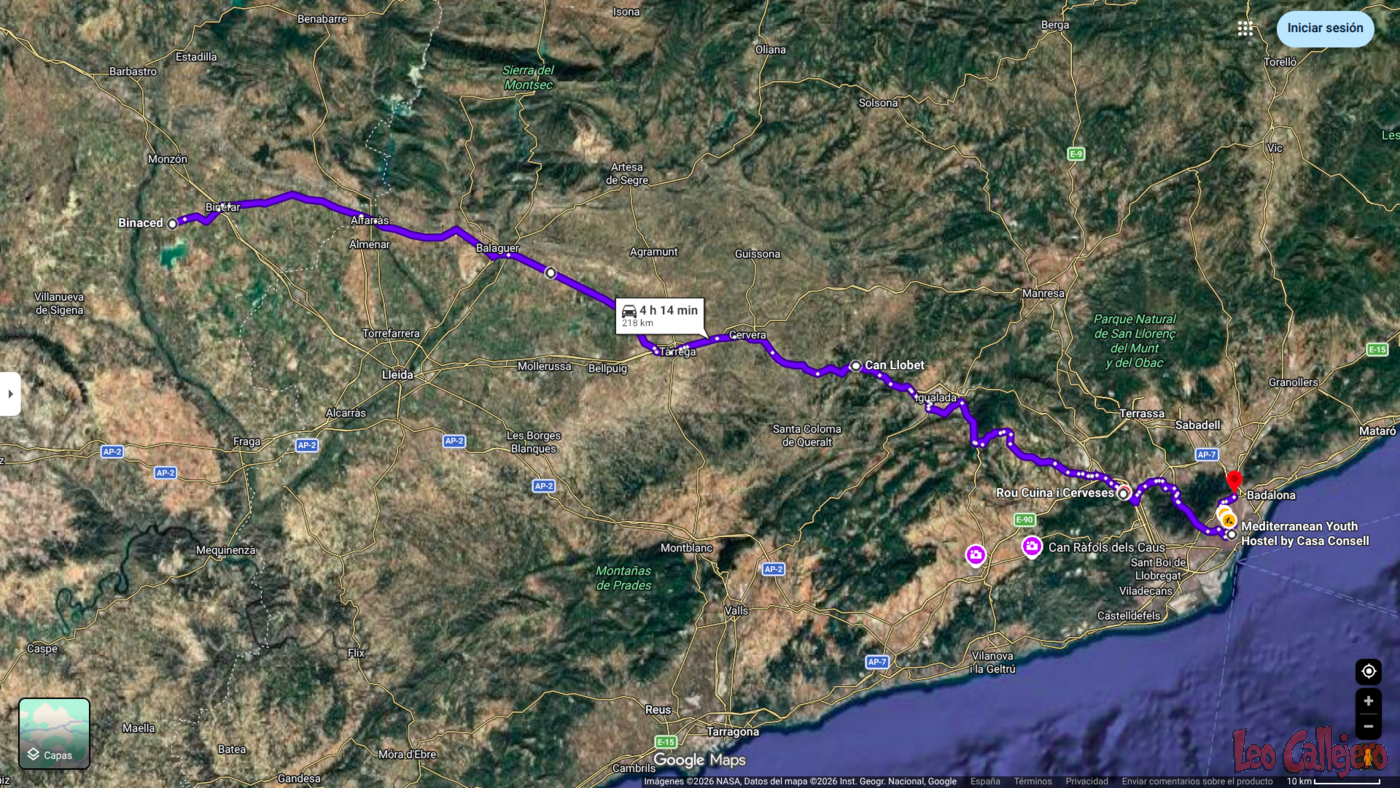Image resolution: width=1400 pixels, height=788 pixels.
Task: Zoom out with the minus button
Action: tap(1368, 725)
